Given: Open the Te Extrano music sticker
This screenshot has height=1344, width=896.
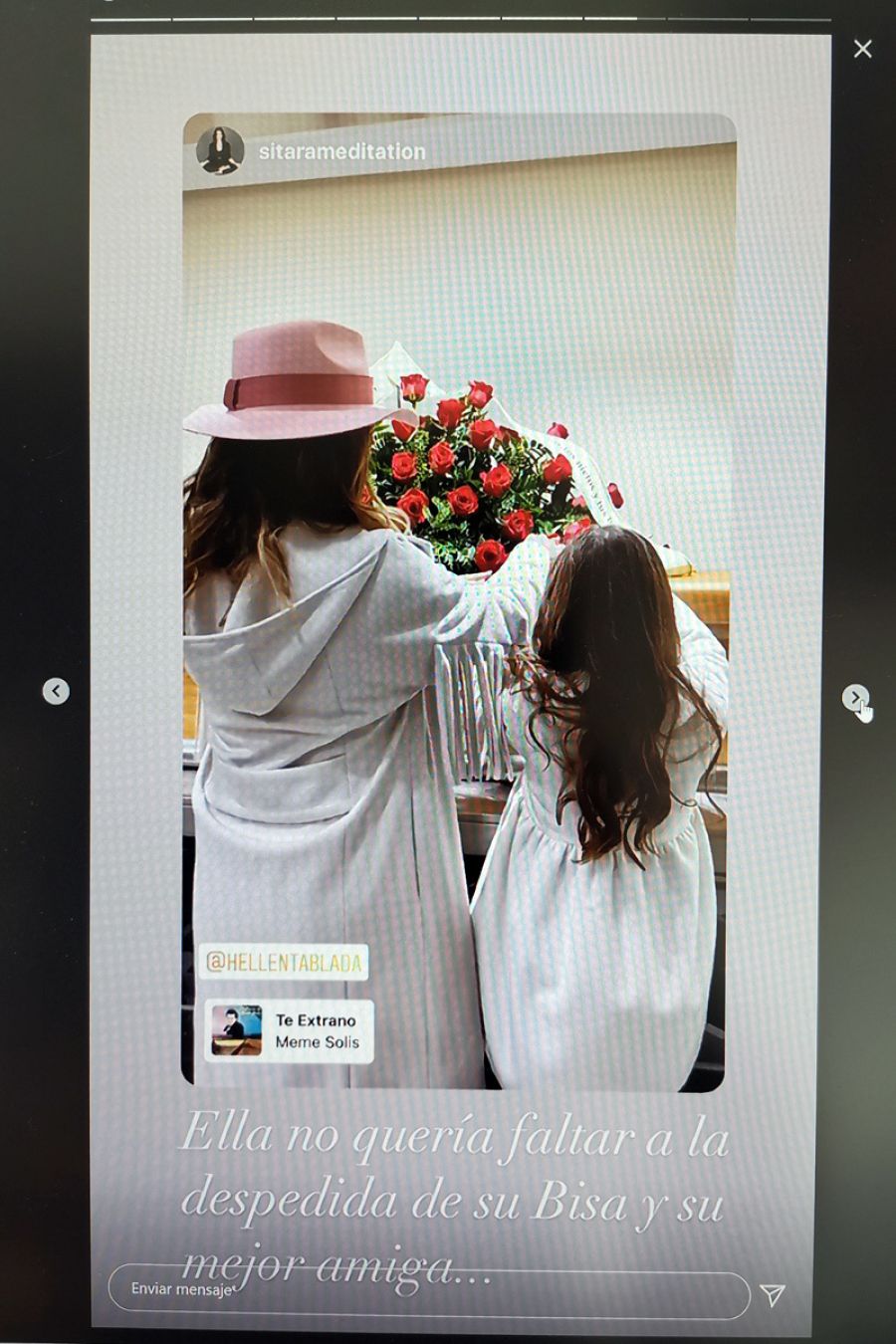Looking at the screenshot, I should point(289,1031).
